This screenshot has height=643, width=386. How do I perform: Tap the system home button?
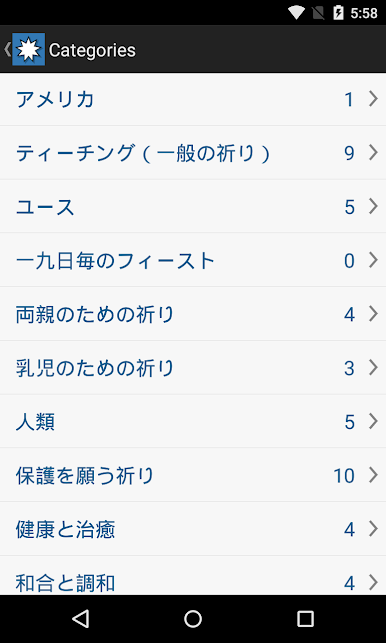193,619
